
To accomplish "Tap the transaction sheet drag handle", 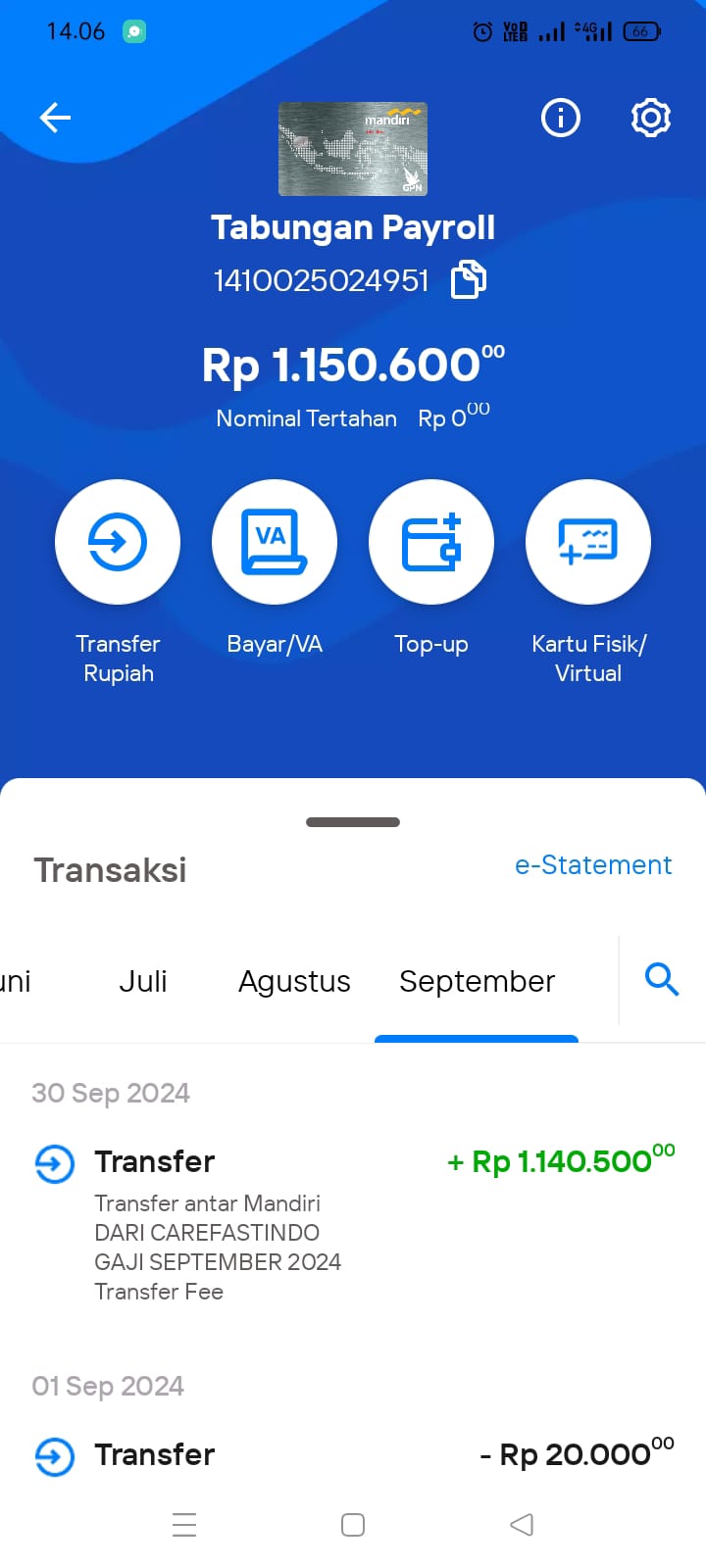I will pyautogui.click(x=353, y=822).
